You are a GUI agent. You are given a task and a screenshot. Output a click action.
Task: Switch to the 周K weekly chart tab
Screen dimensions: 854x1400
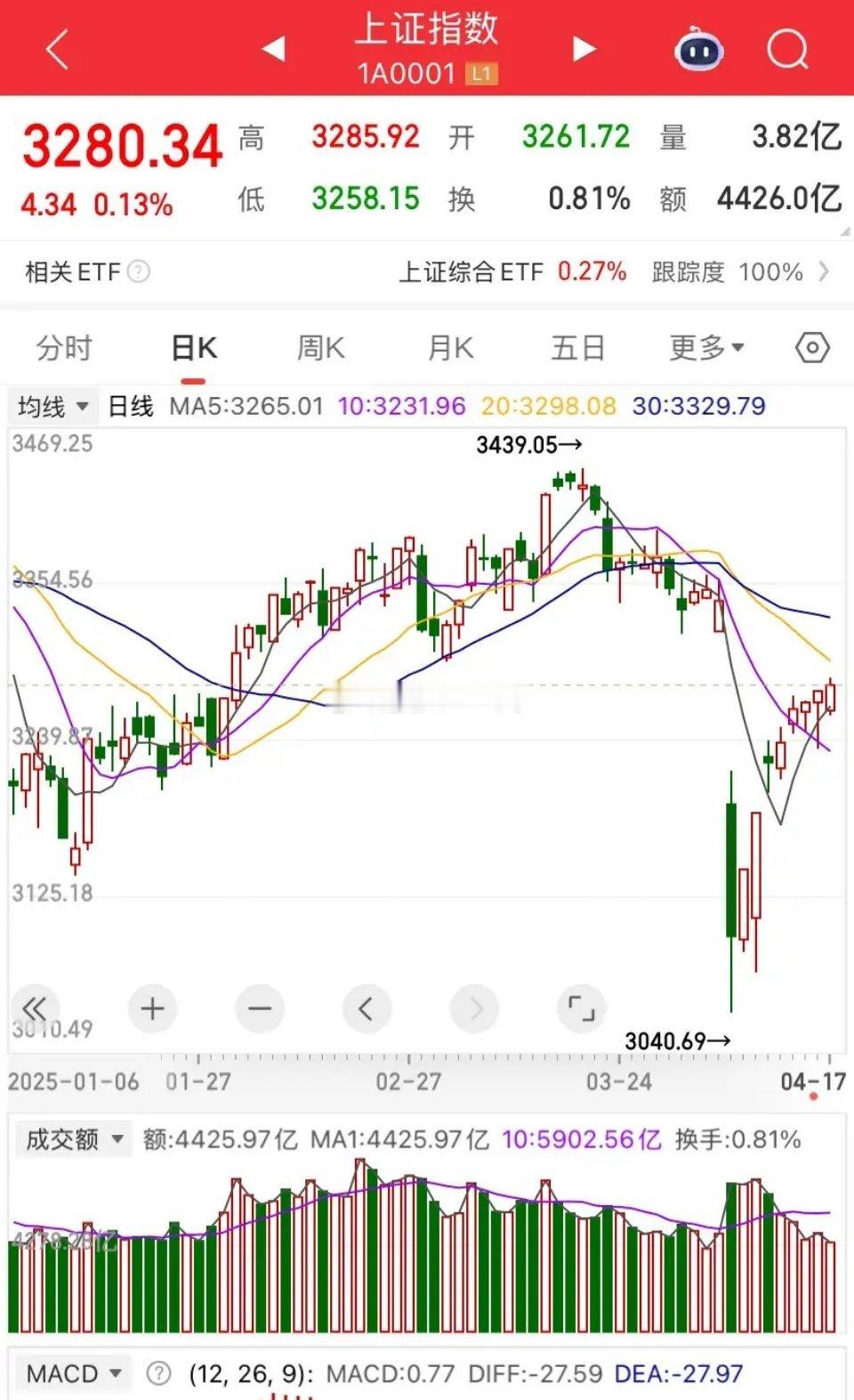pos(319,348)
